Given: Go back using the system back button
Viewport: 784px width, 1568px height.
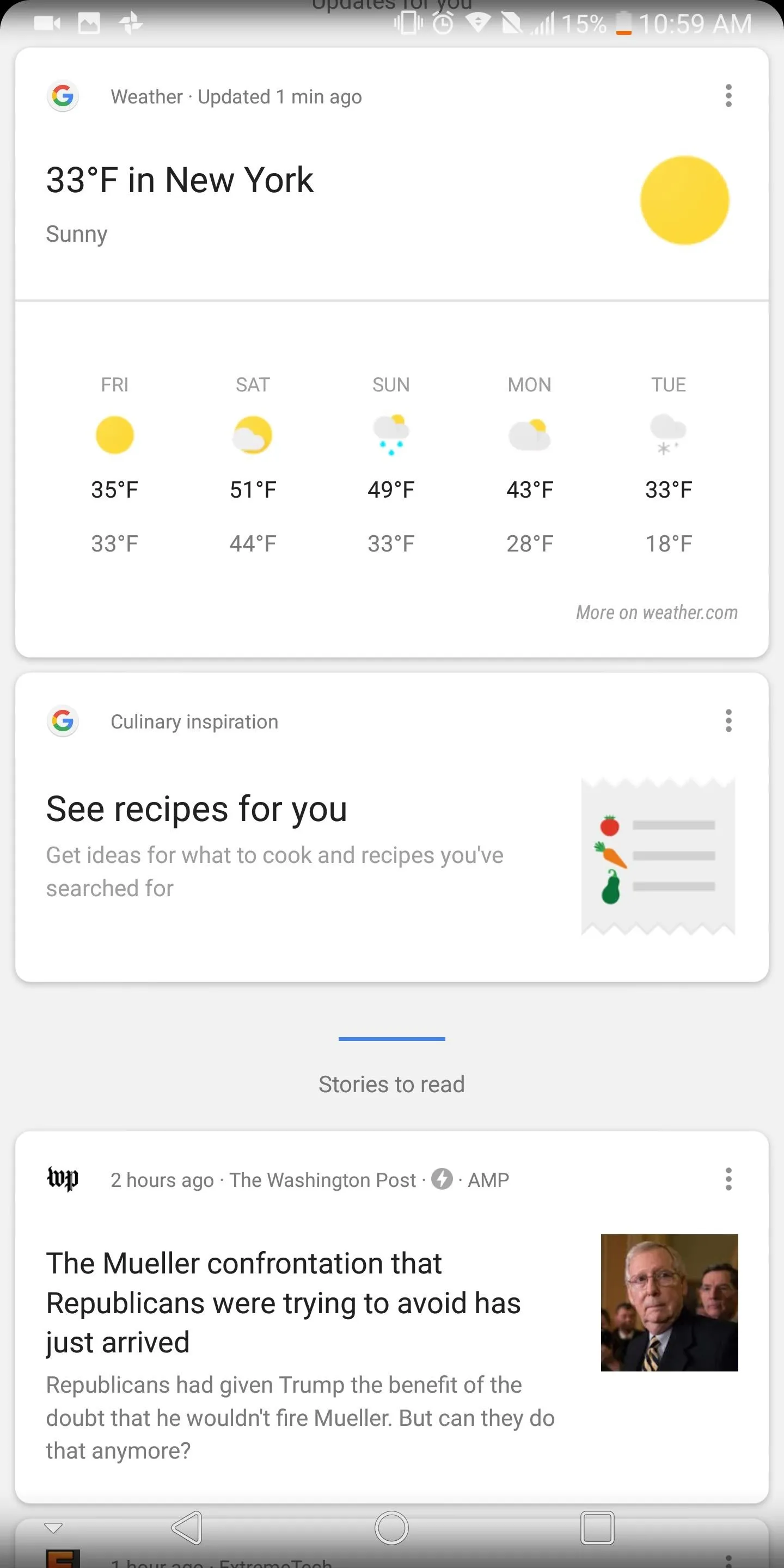Looking at the screenshot, I should [187, 1527].
